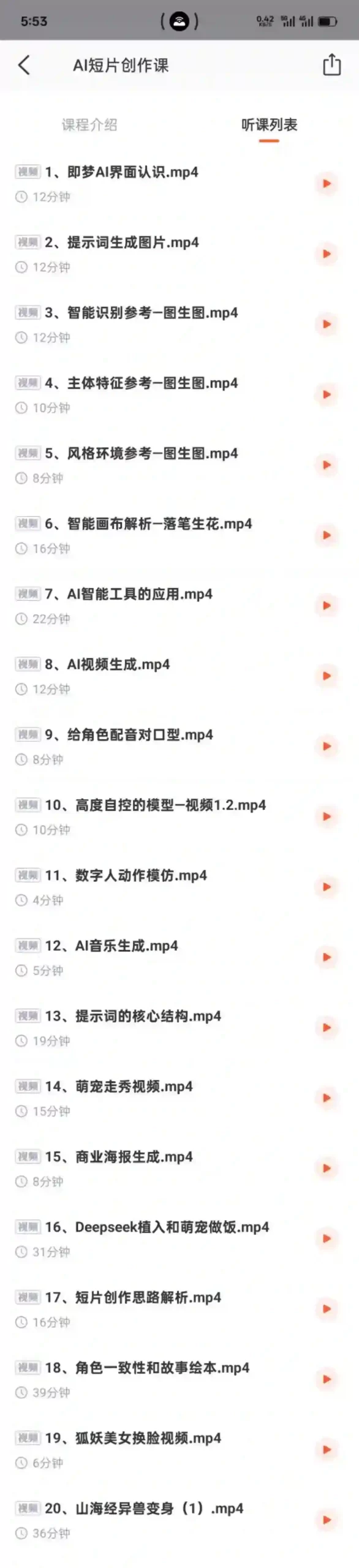
Task: Play lesson 20 山海经异兽变身
Action: [327, 1520]
